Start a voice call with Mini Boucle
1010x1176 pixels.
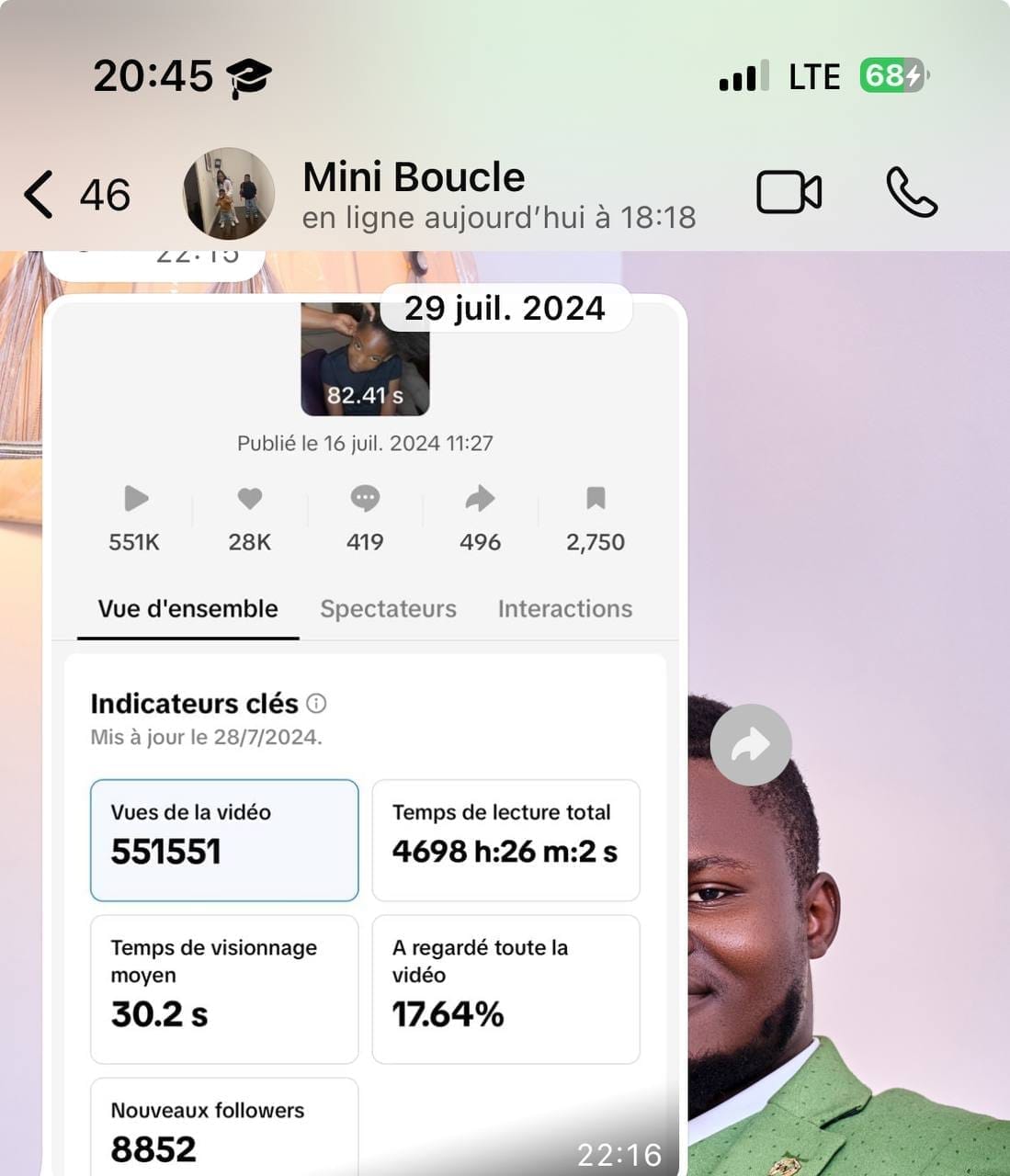pos(911,193)
